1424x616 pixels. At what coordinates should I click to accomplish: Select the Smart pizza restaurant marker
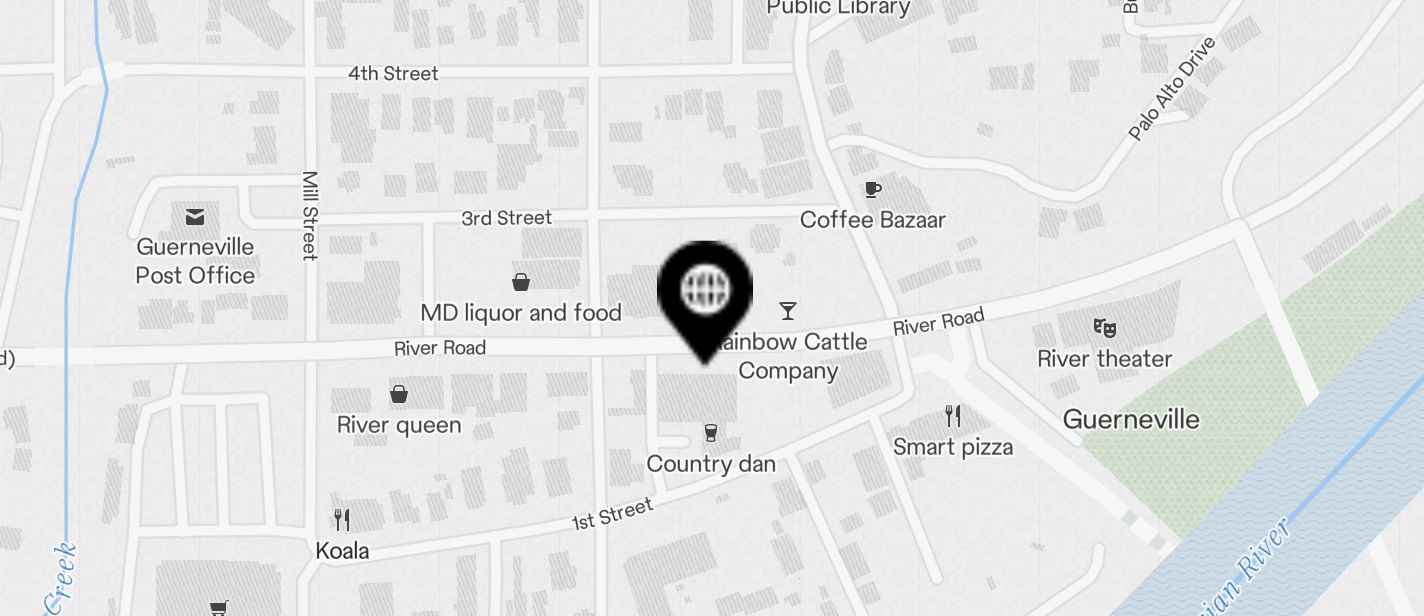(x=953, y=416)
